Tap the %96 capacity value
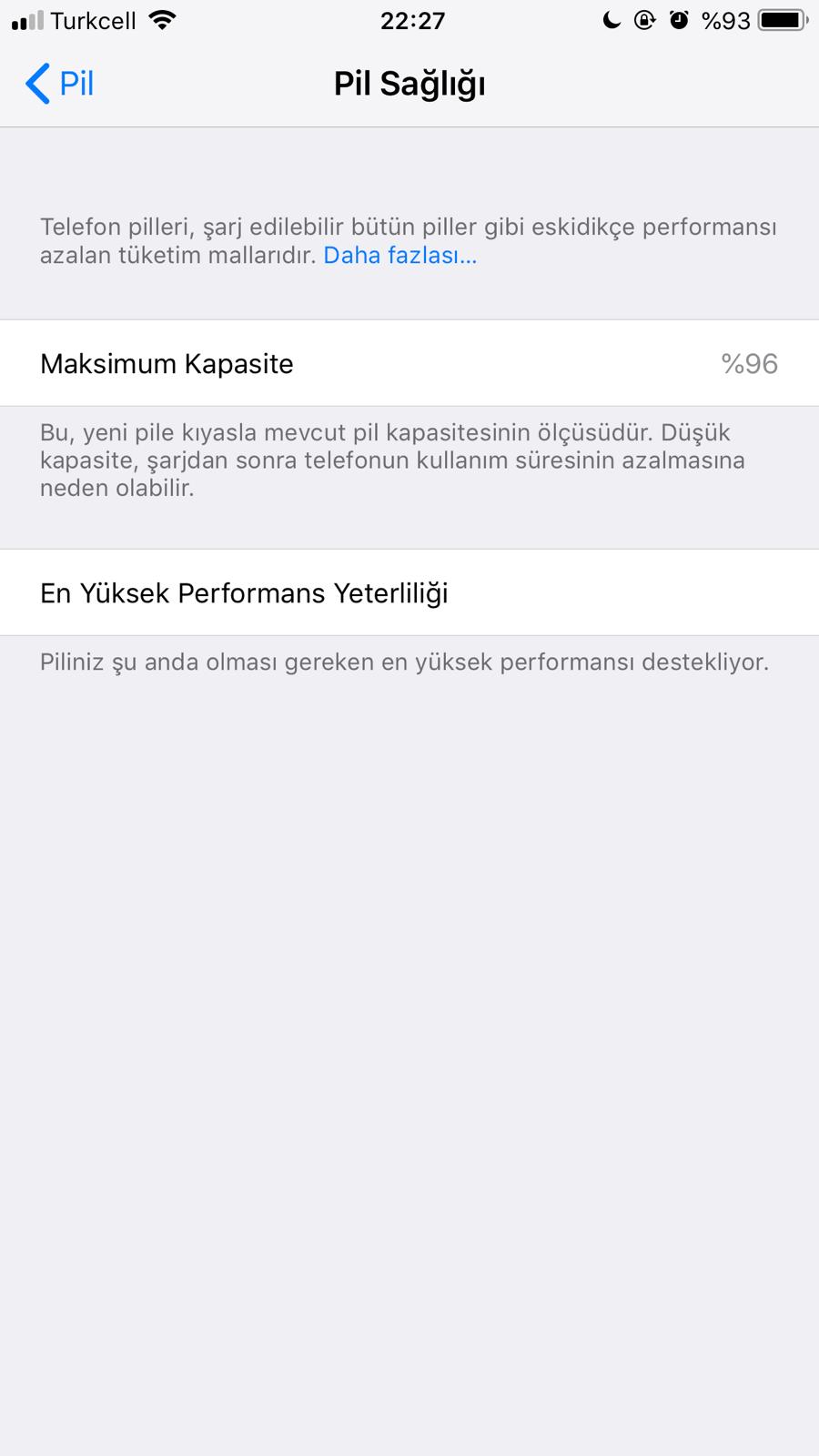 click(747, 363)
